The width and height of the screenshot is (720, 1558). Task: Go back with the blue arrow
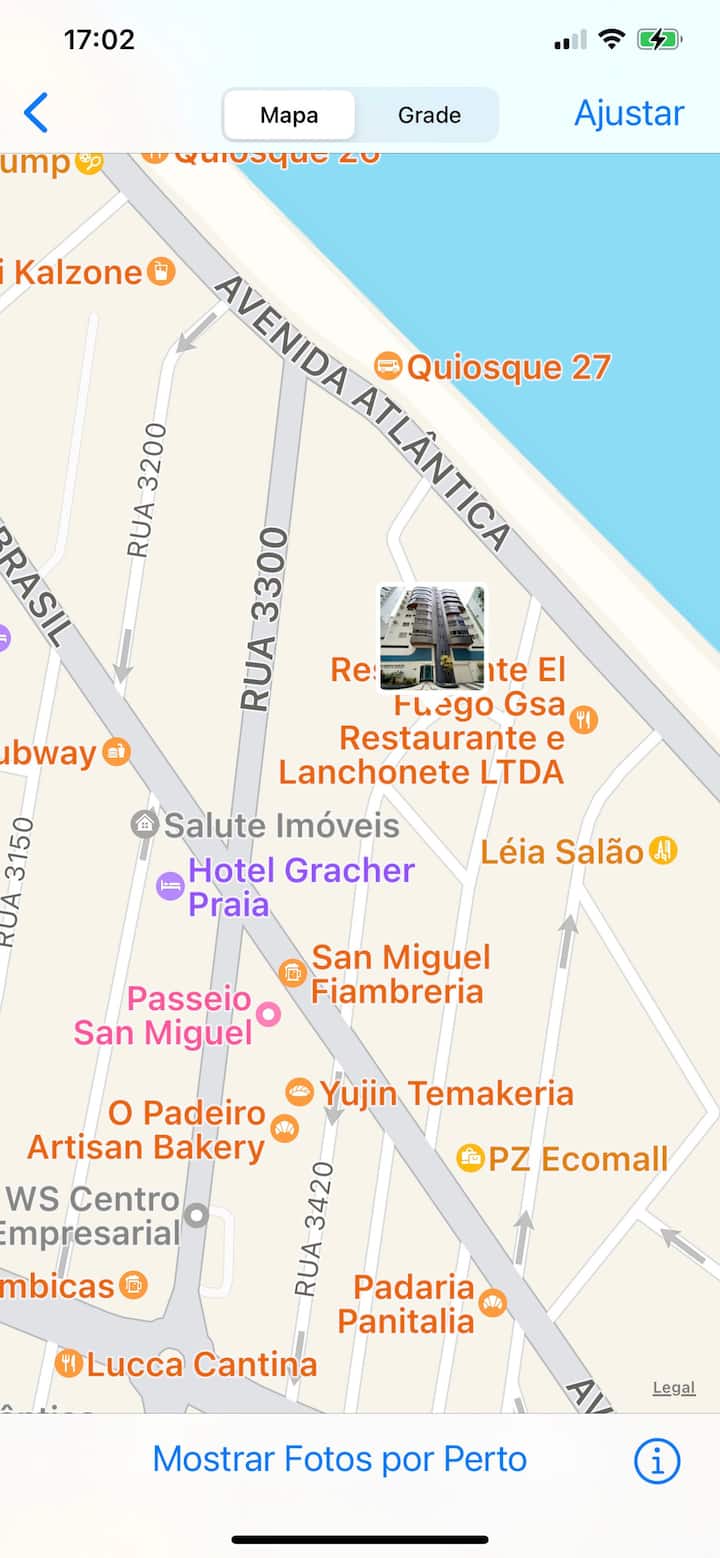(x=36, y=113)
